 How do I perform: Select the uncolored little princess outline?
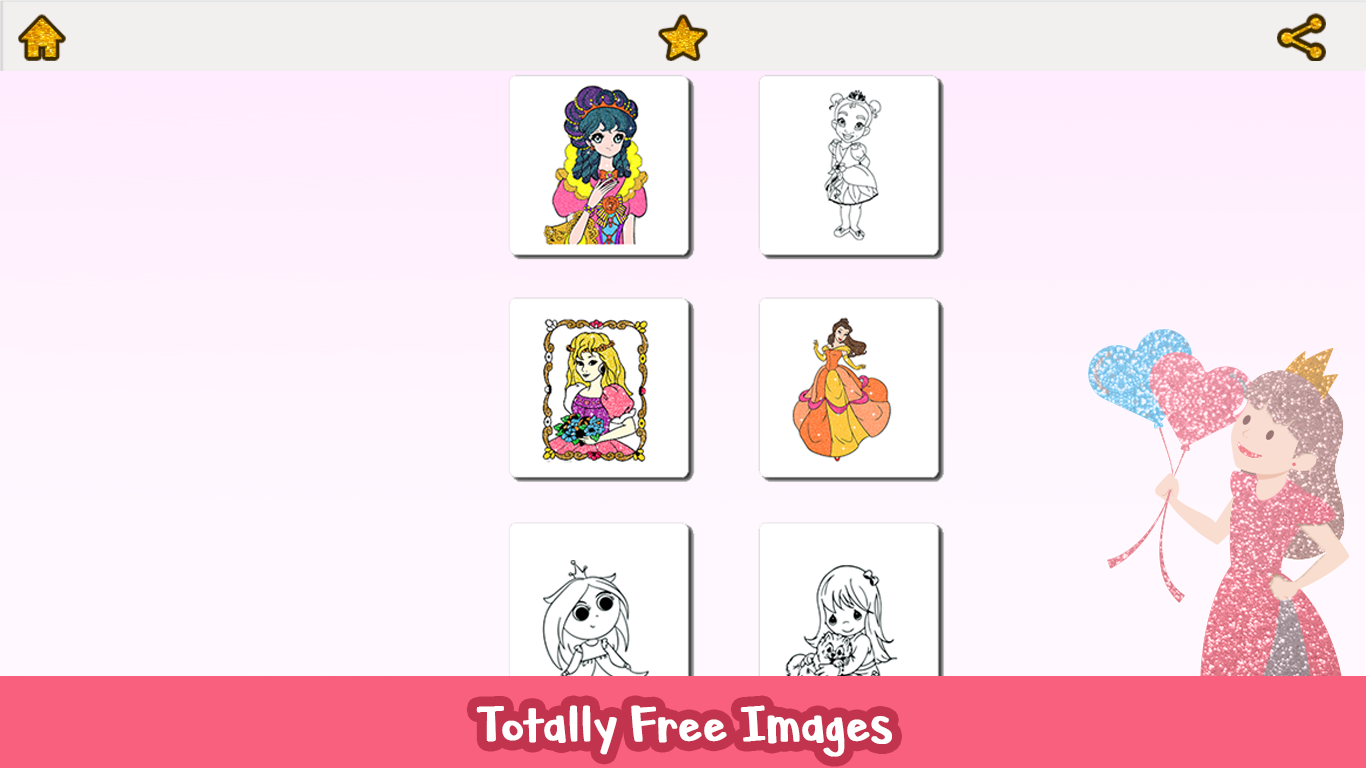pyautogui.click(x=849, y=165)
